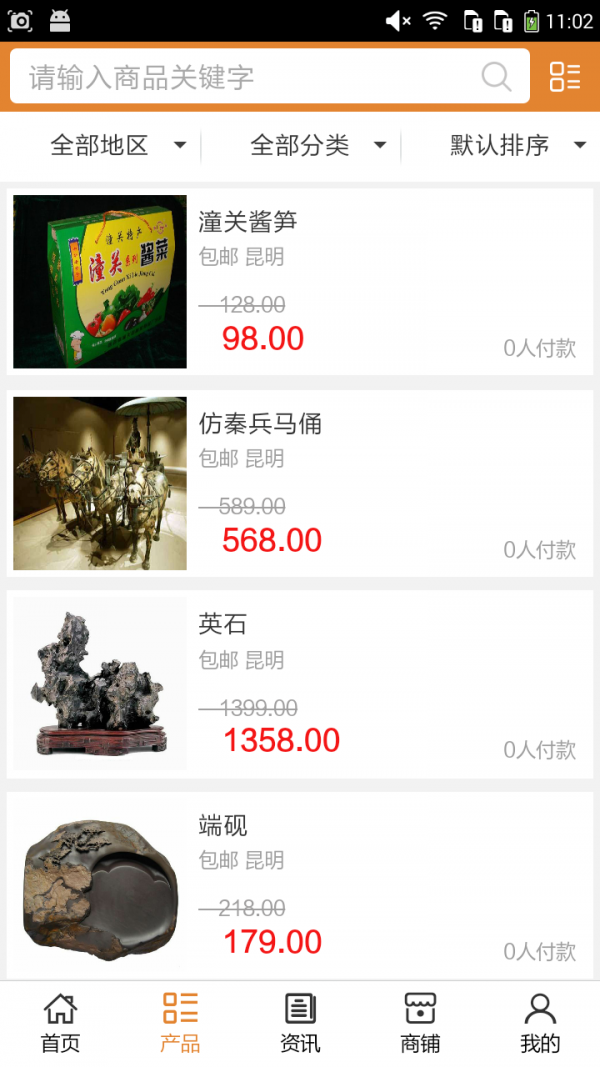Select the 英石 product listing
Screen dimensions: 600x1067
point(300,684)
